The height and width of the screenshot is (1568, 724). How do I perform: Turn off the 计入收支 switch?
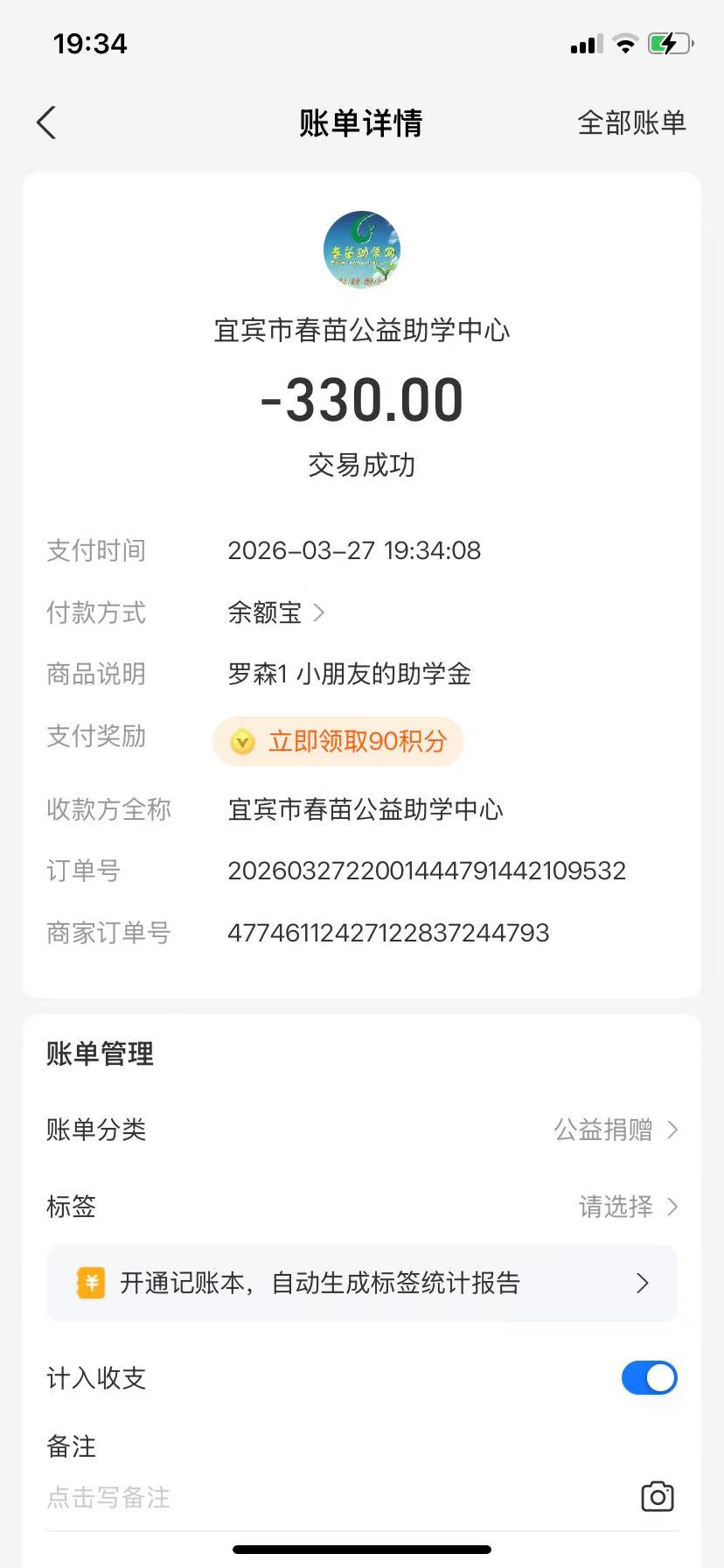coord(649,1378)
